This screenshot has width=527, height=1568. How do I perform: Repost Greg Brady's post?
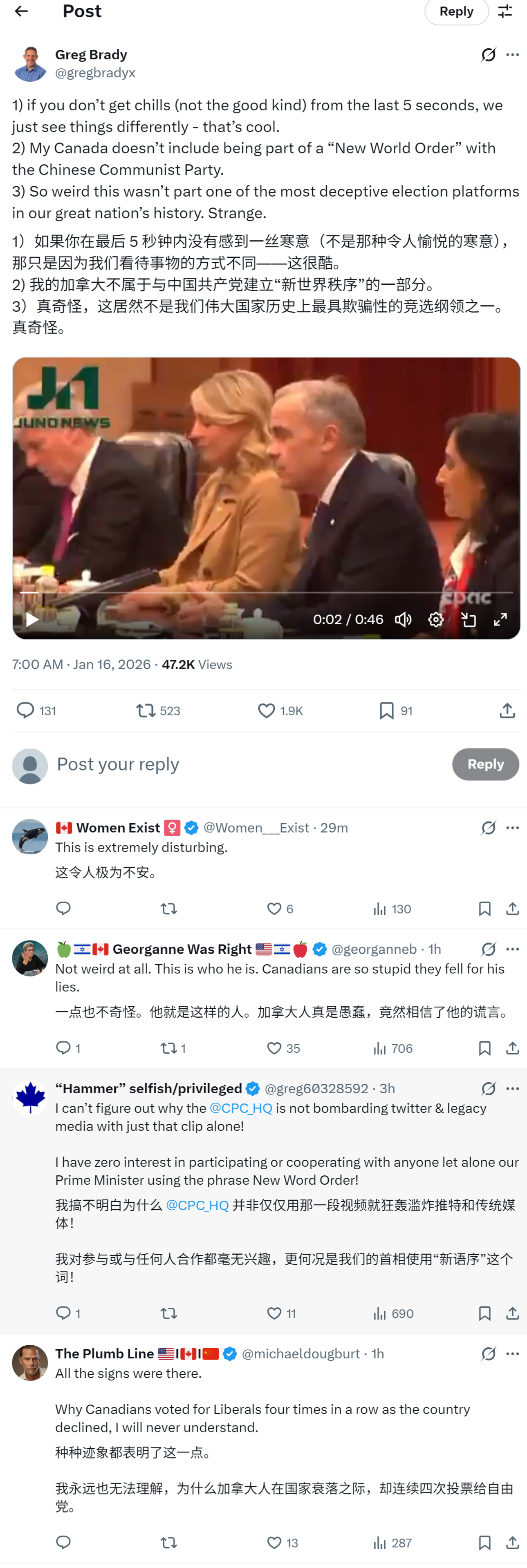[146, 710]
